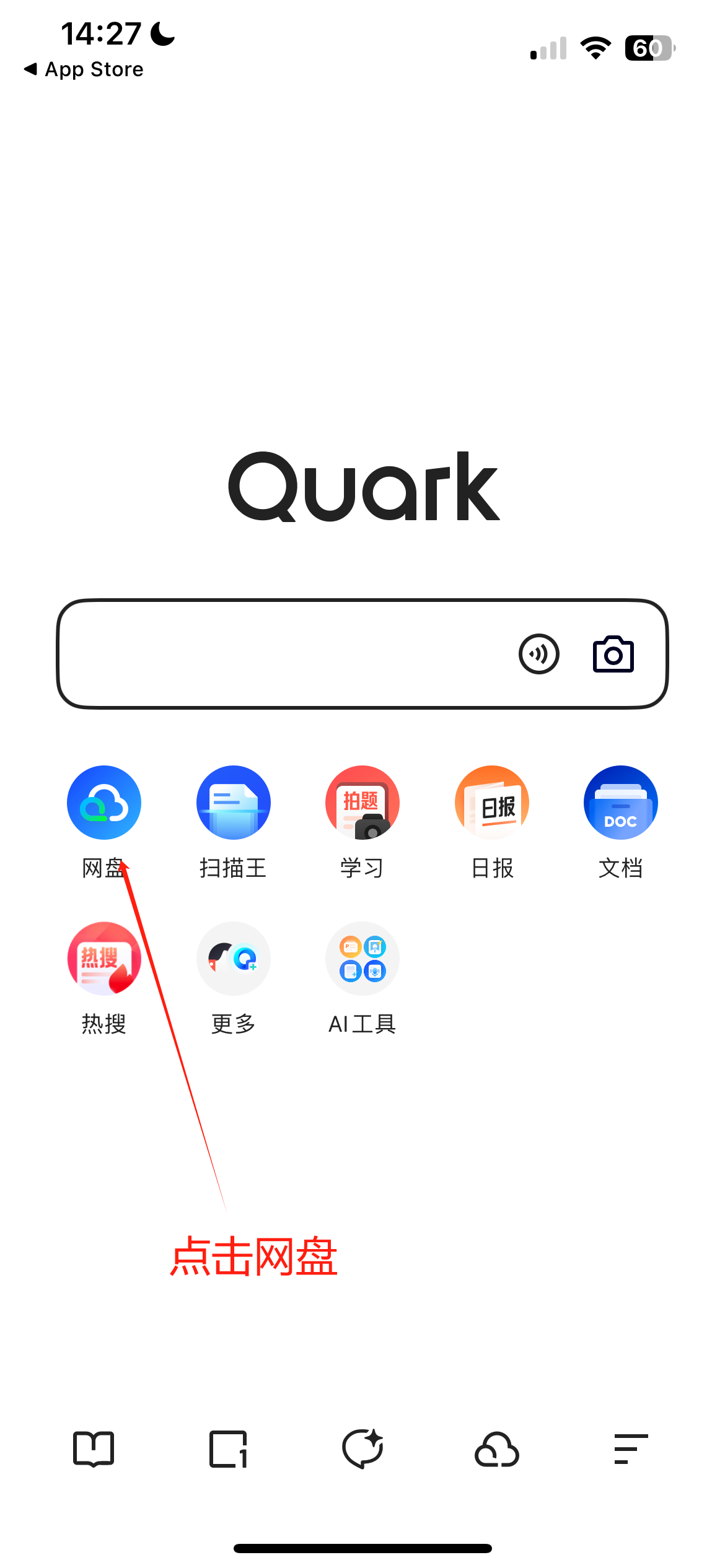This screenshot has height=1568, width=725.
Task: Open the bookshelf icon in bottom bar
Action: pyautogui.click(x=94, y=1449)
